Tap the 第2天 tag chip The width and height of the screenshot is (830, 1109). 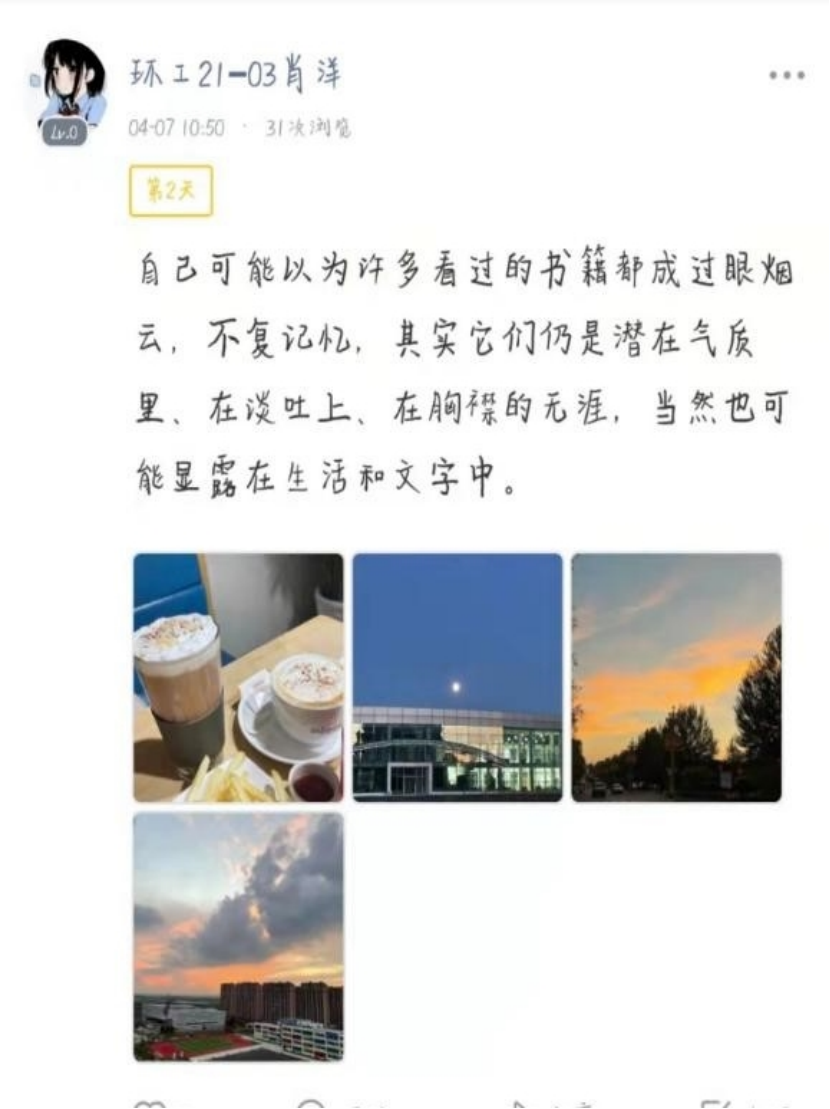pos(171,191)
